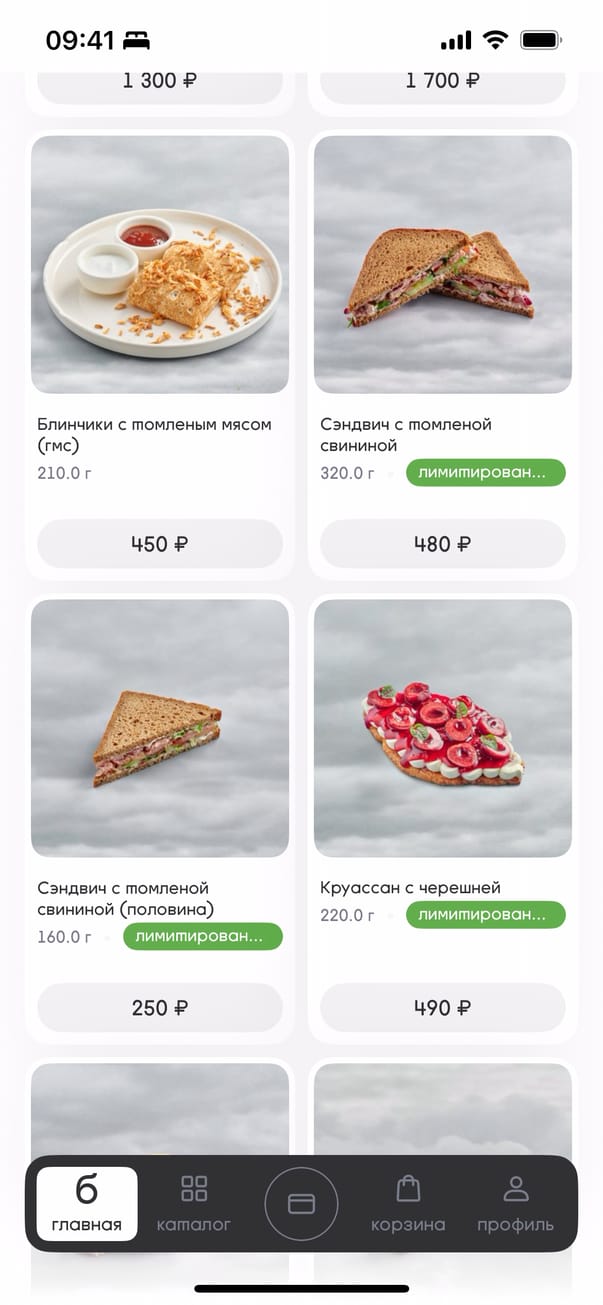The height and width of the screenshot is (1305, 603).
Task: Tap the 1 700 ₽ price button
Action: (442, 82)
